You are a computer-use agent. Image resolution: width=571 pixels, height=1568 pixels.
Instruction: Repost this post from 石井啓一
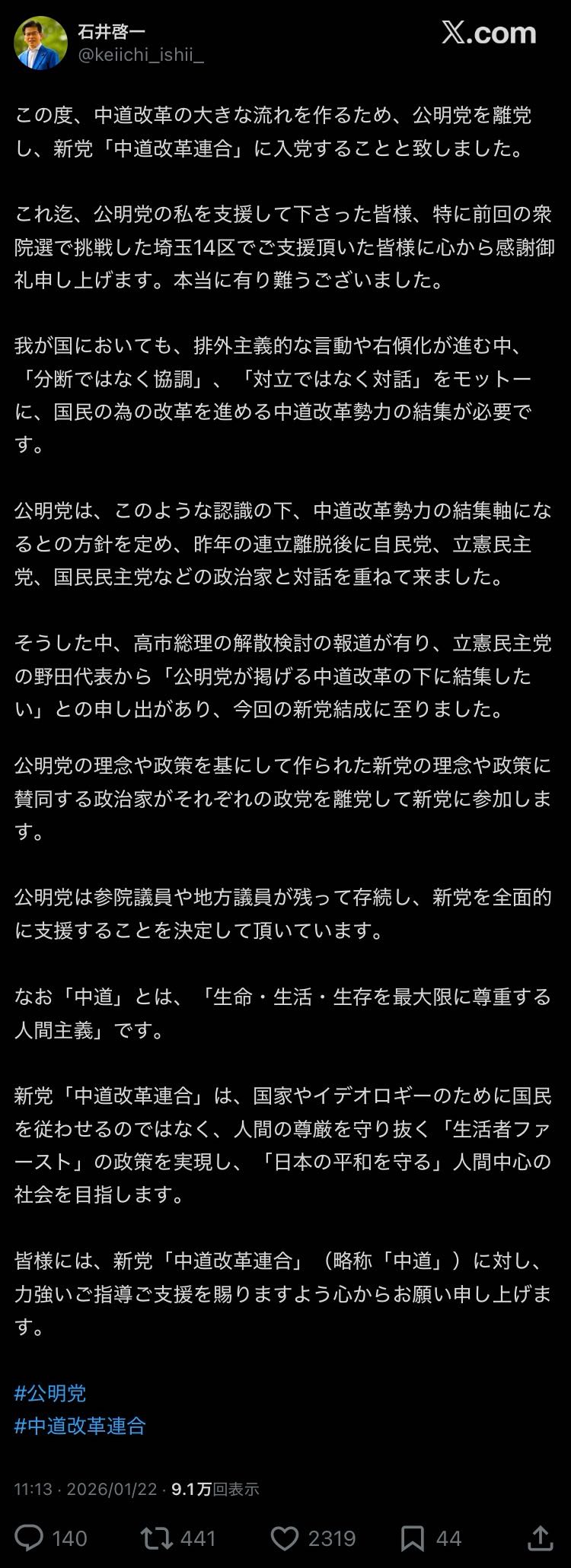pyautogui.click(x=157, y=1538)
